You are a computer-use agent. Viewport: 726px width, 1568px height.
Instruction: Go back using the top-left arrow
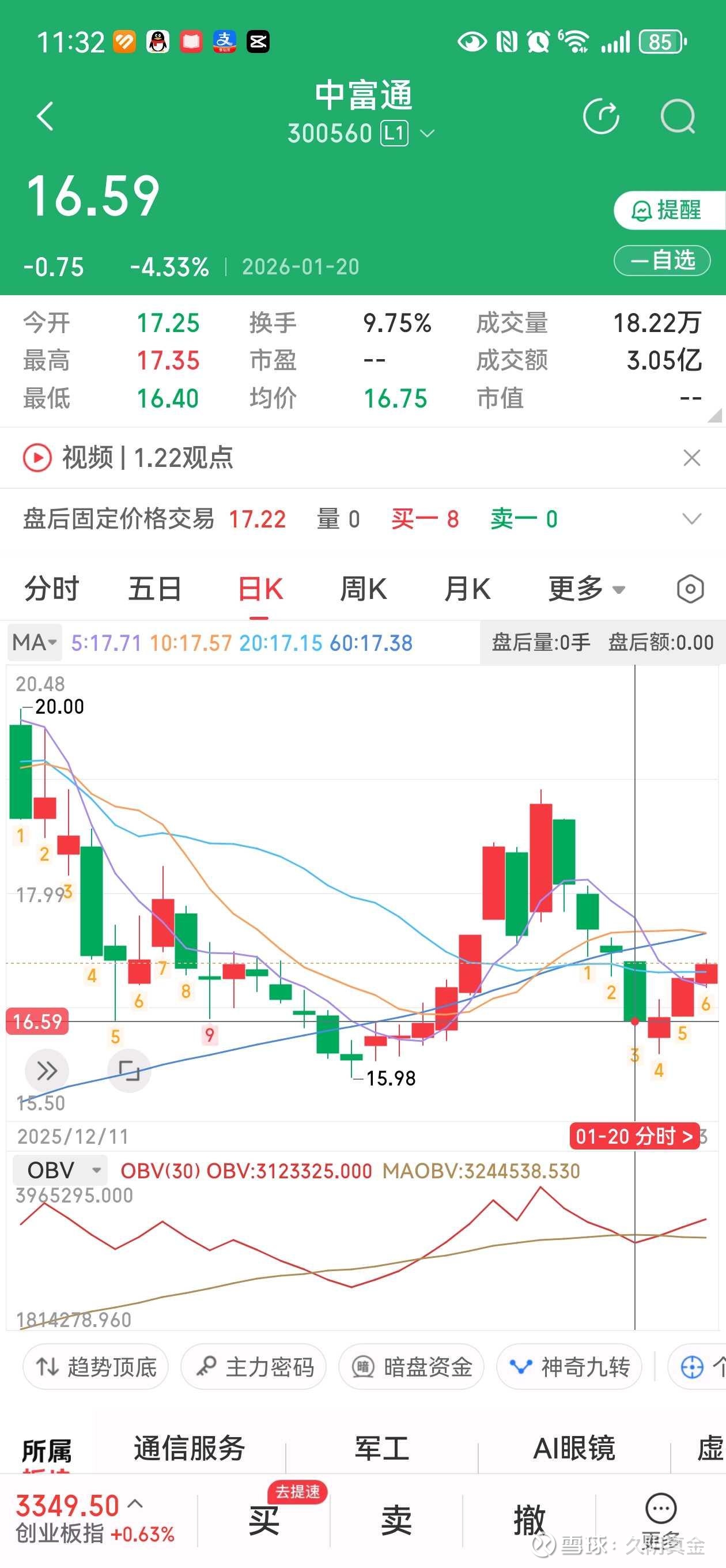click(x=46, y=116)
